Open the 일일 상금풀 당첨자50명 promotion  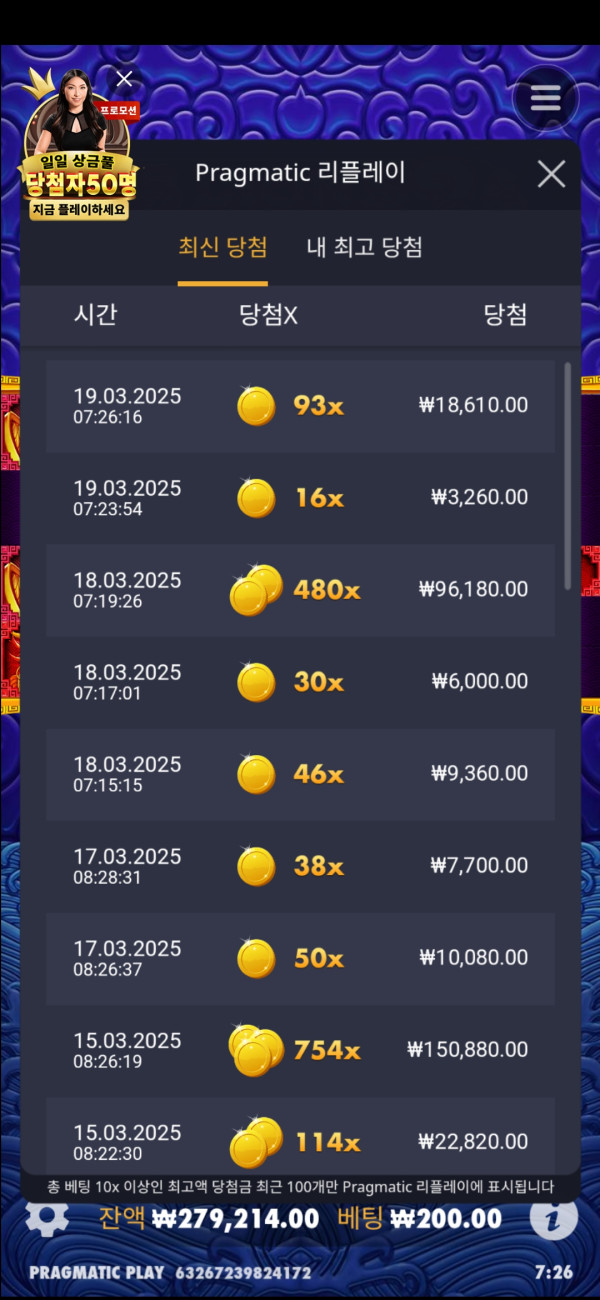pos(80,170)
